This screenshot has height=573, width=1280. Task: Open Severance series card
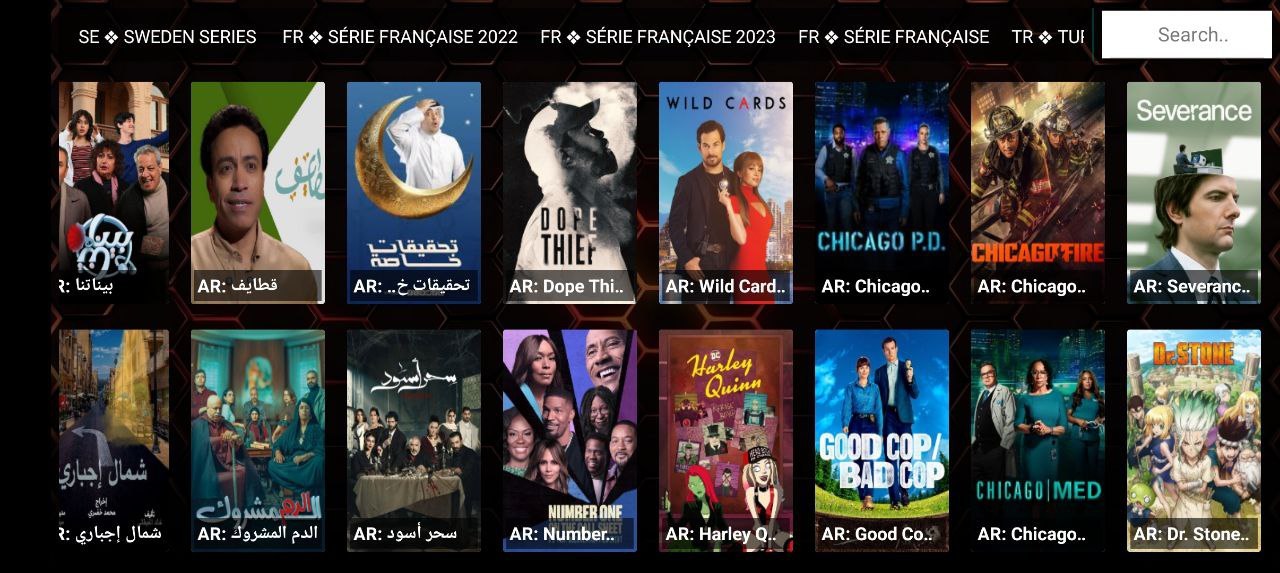[x=1194, y=192]
